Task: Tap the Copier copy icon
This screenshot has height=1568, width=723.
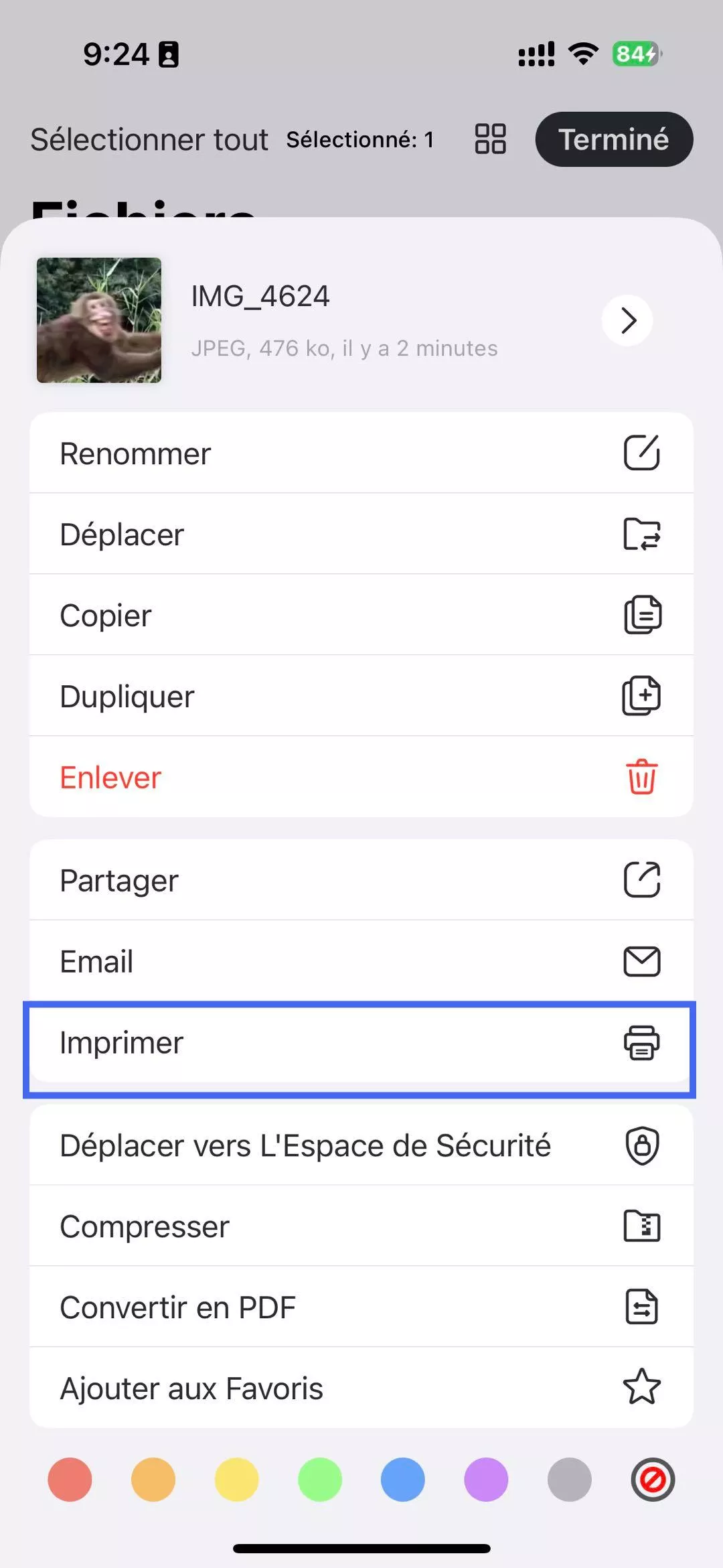Action: [x=641, y=615]
